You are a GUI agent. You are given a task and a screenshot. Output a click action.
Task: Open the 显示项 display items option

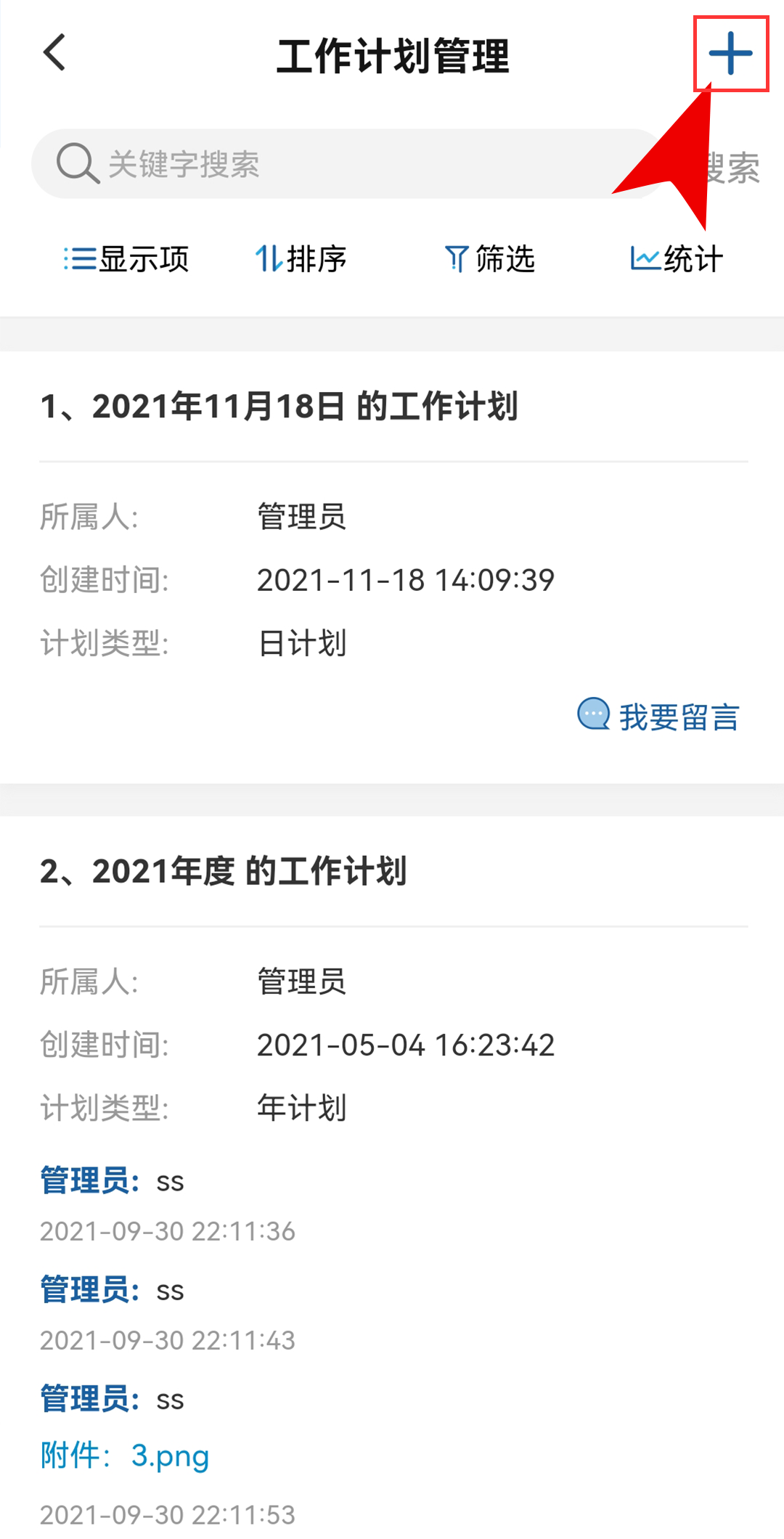[x=126, y=259]
